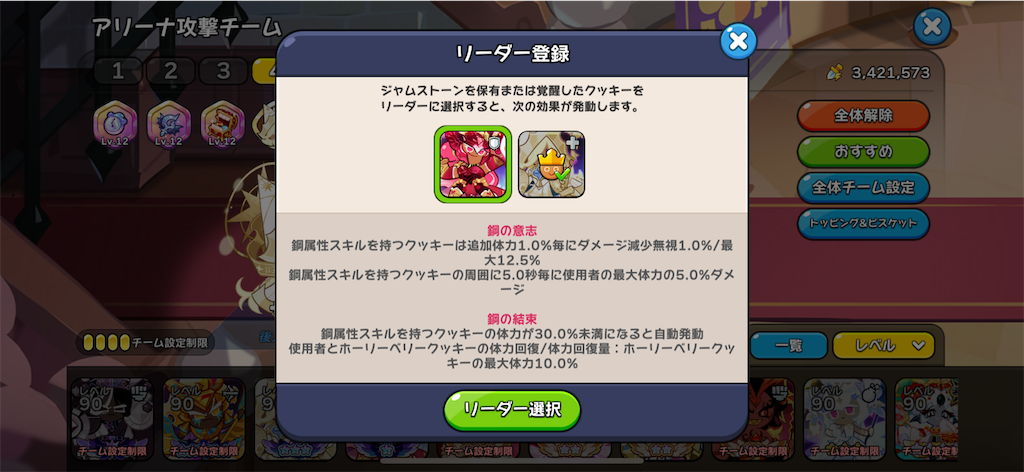This screenshot has width=1024, height=472.
Task: Open the おすすめ team suggestion
Action: (863, 152)
